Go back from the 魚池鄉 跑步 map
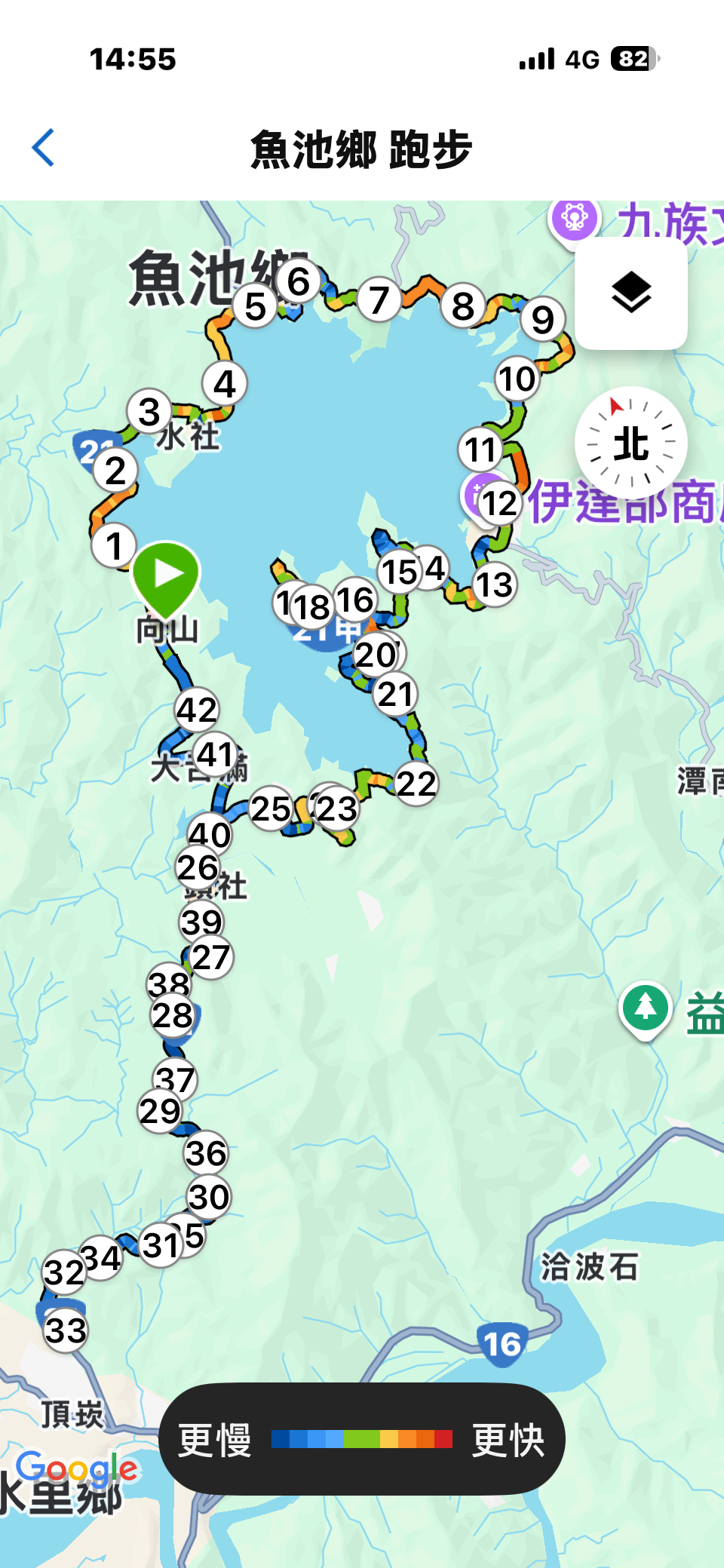This screenshot has width=724, height=1568. 44,147
